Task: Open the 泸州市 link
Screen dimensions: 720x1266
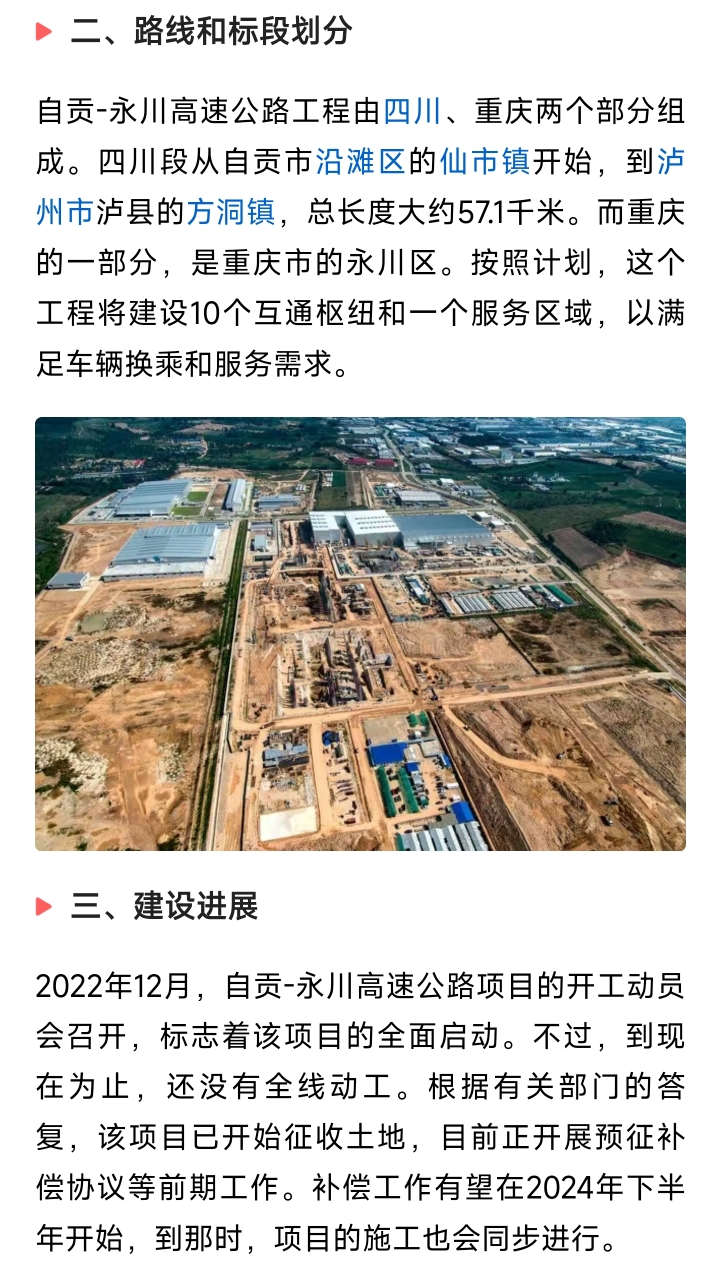Action: click(65, 212)
